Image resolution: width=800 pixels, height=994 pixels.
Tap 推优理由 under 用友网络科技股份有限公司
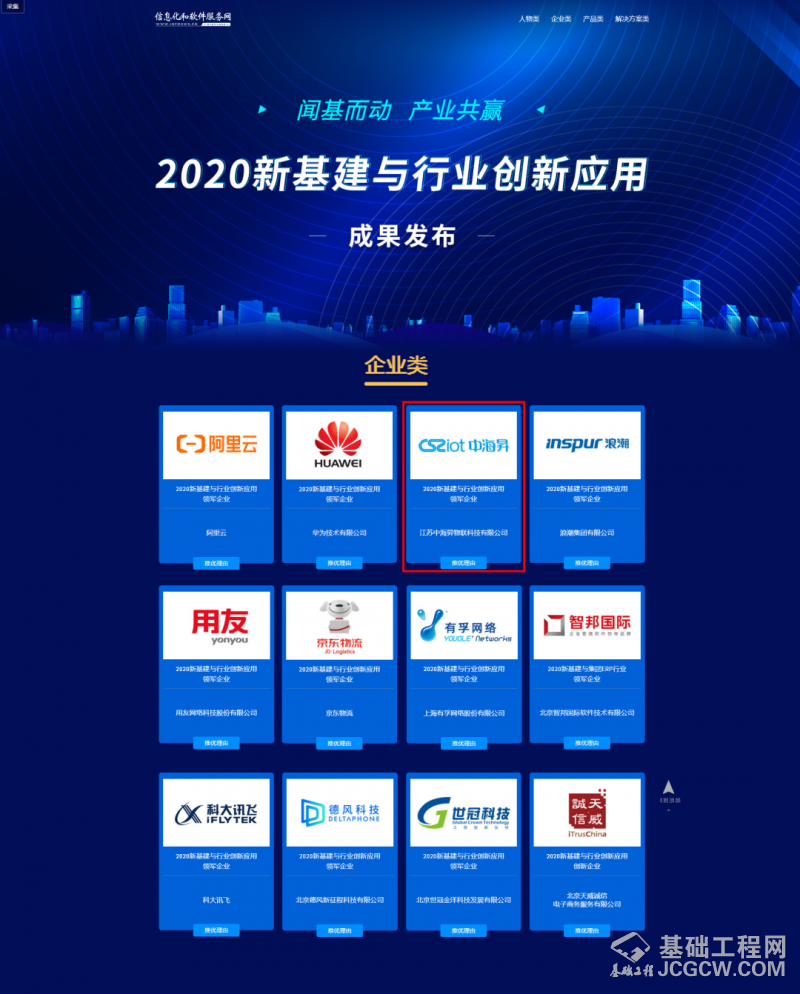216,743
